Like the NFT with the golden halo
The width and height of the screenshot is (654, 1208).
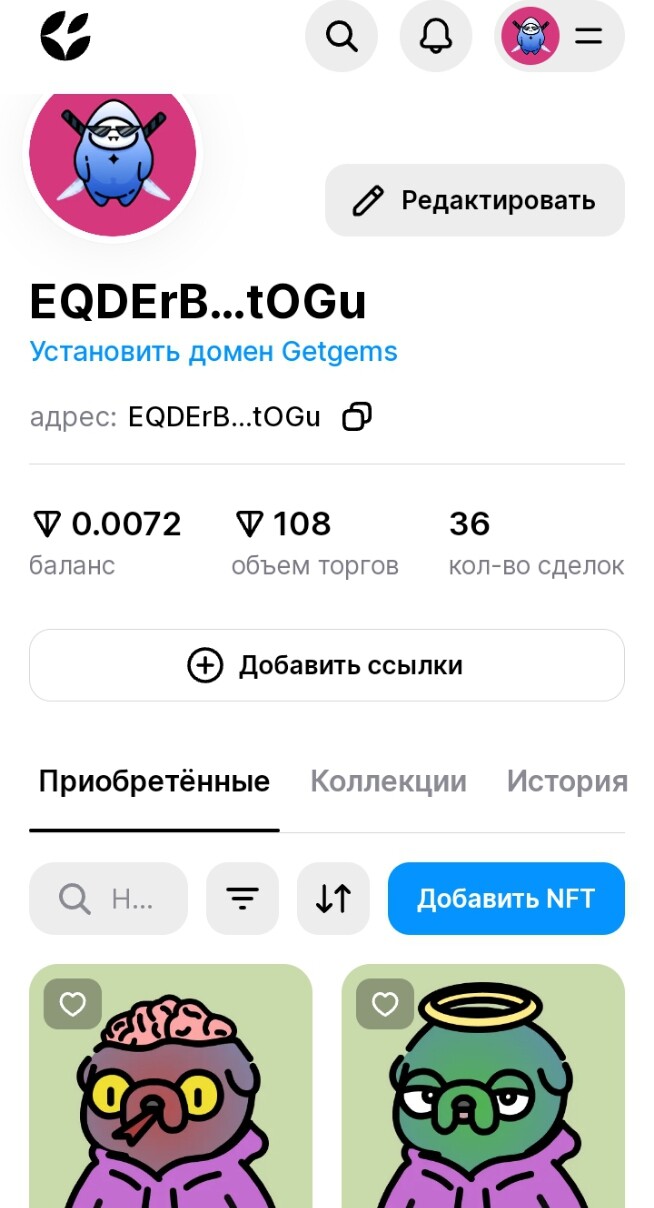pyautogui.click(x=385, y=1004)
